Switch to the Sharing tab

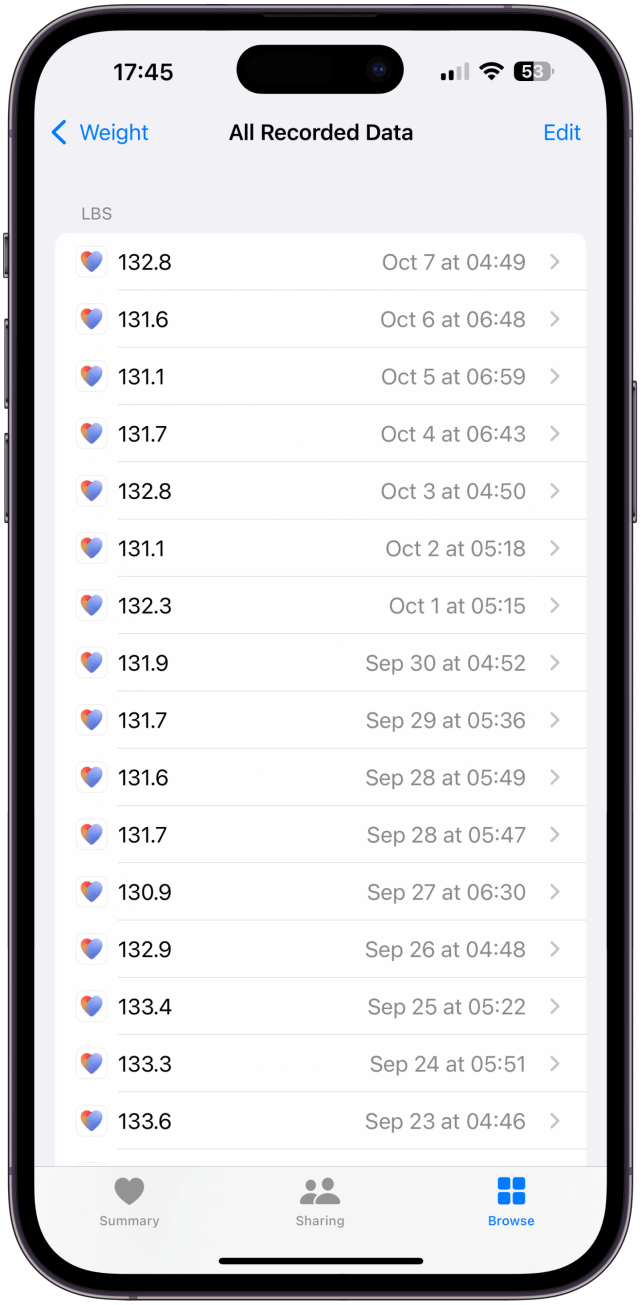320,1201
